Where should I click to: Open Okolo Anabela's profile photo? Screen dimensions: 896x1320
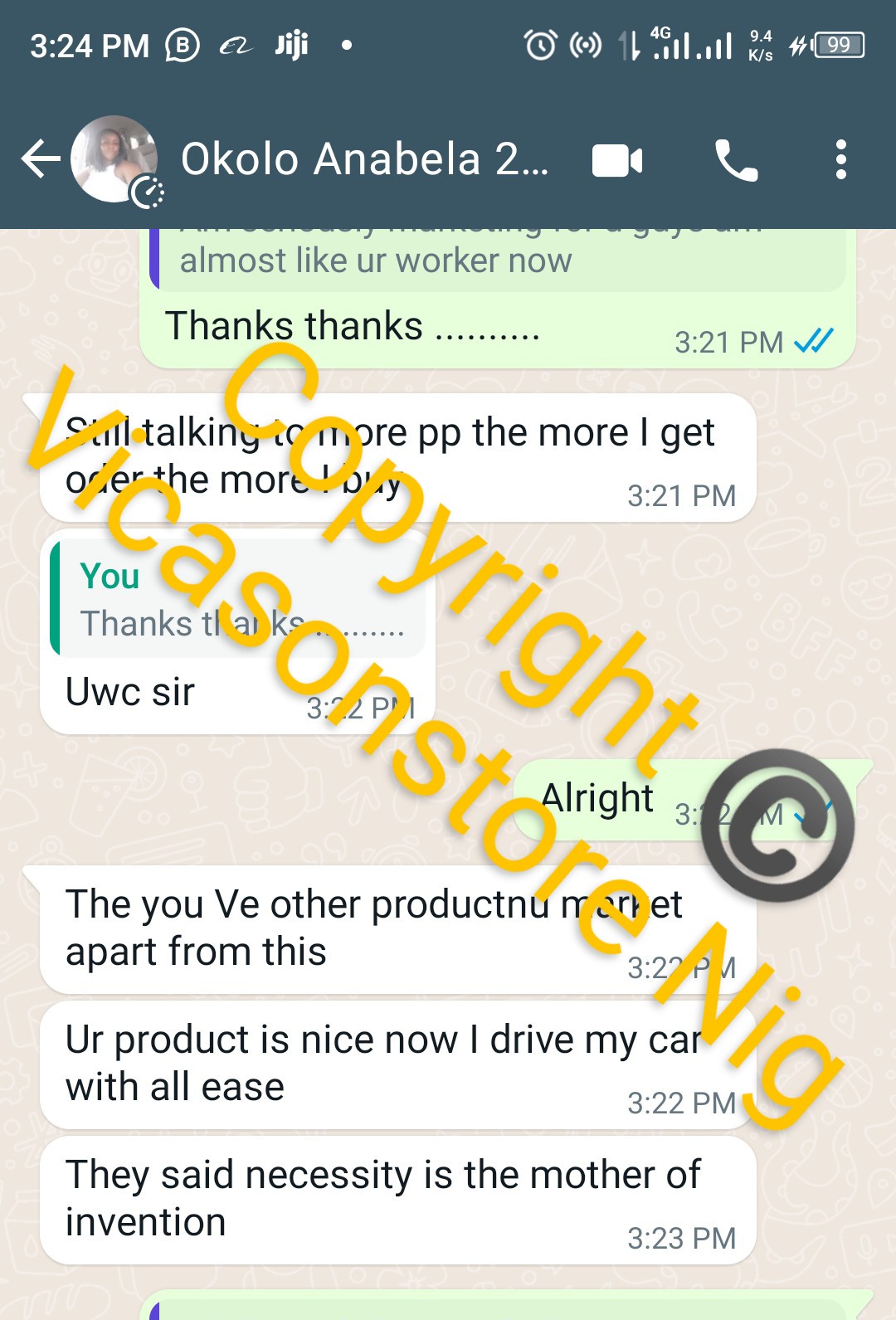coord(114,159)
